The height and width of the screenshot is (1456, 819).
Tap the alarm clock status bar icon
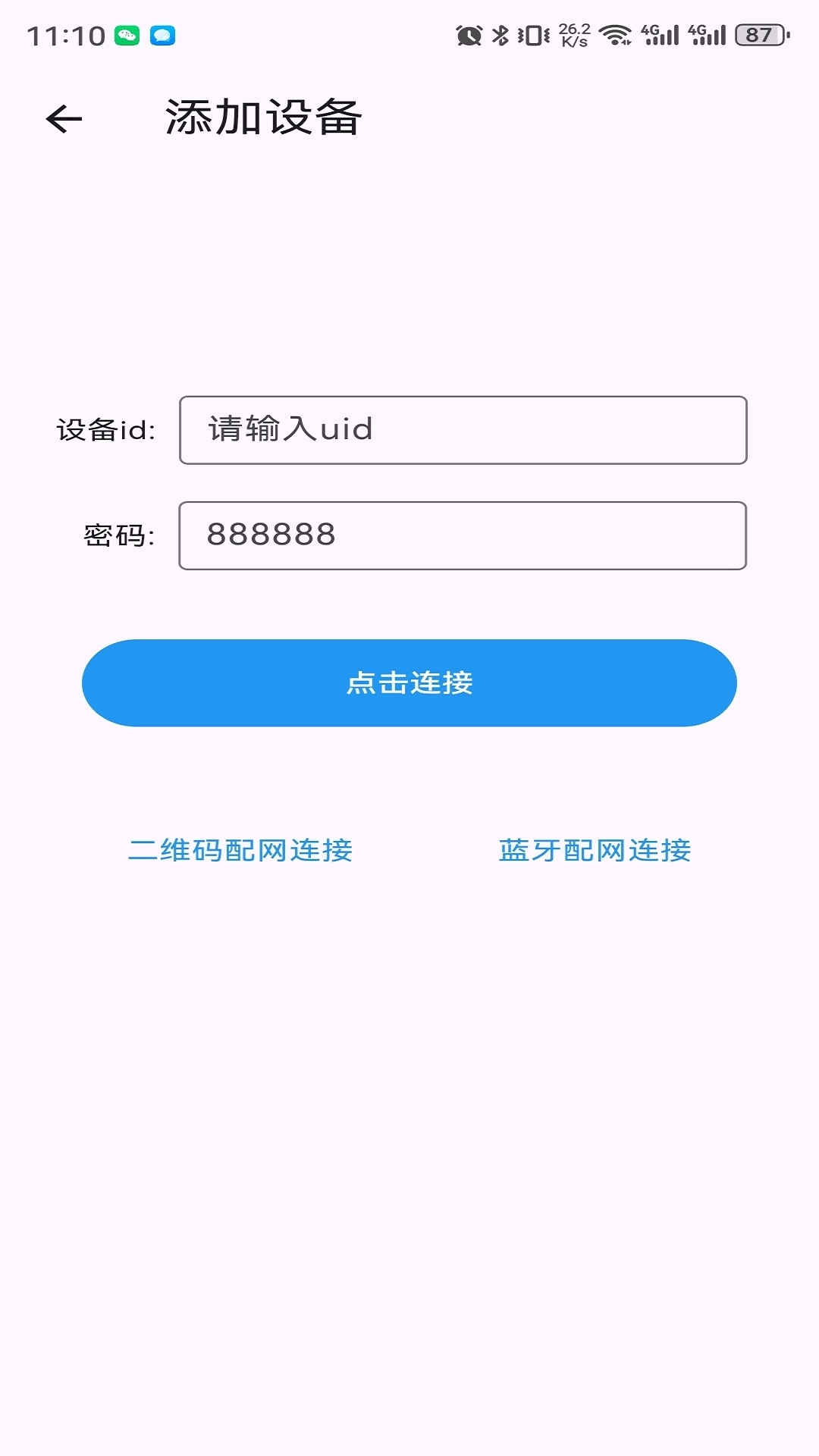(468, 33)
